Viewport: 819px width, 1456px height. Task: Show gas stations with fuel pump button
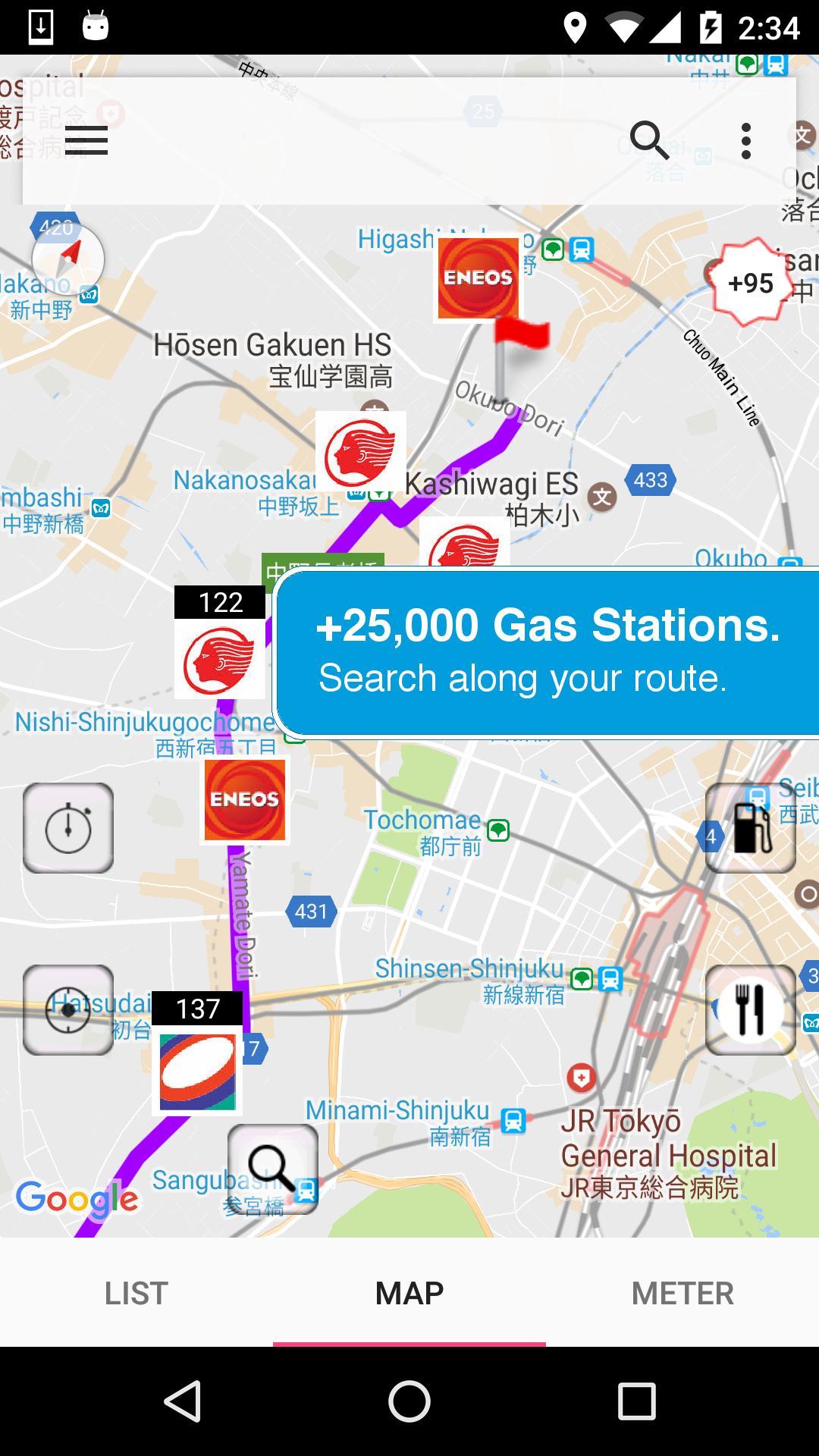(x=751, y=828)
